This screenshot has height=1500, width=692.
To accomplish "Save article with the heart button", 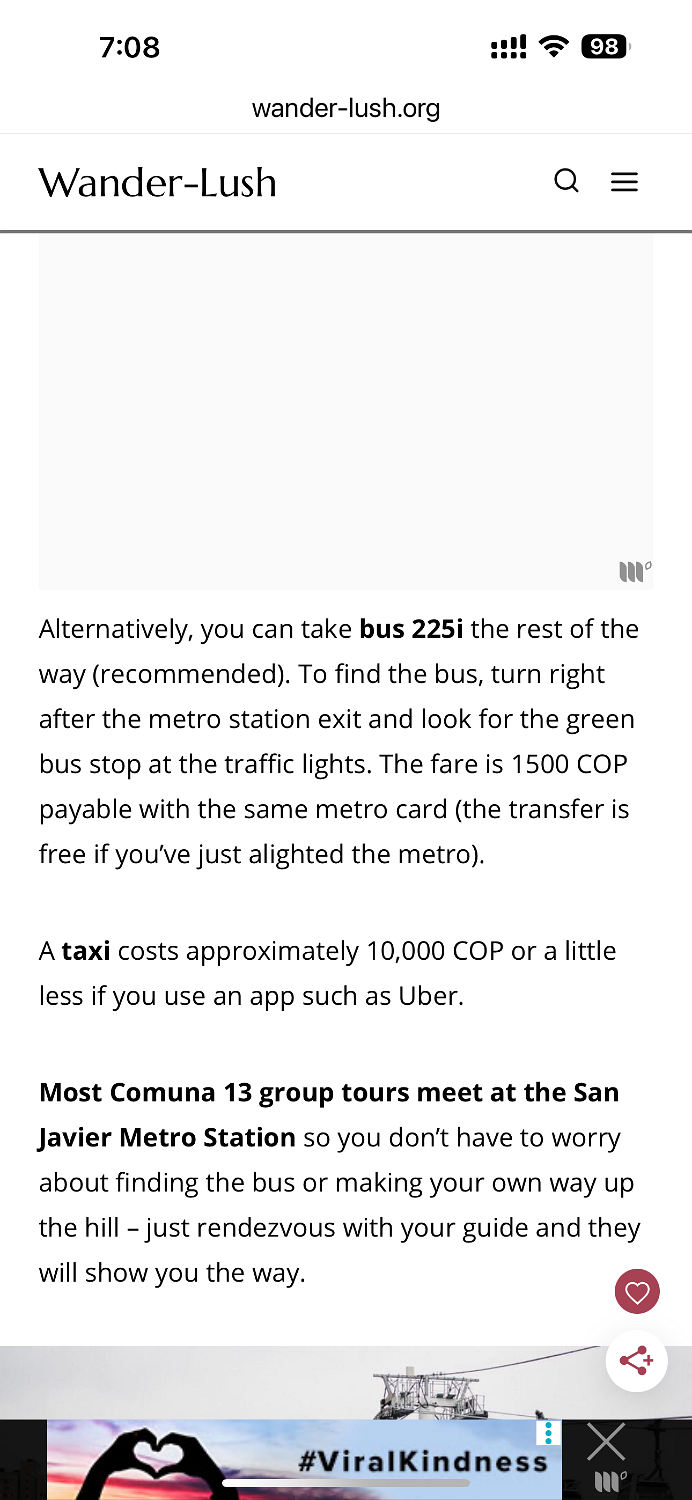I will click(x=637, y=1291).
